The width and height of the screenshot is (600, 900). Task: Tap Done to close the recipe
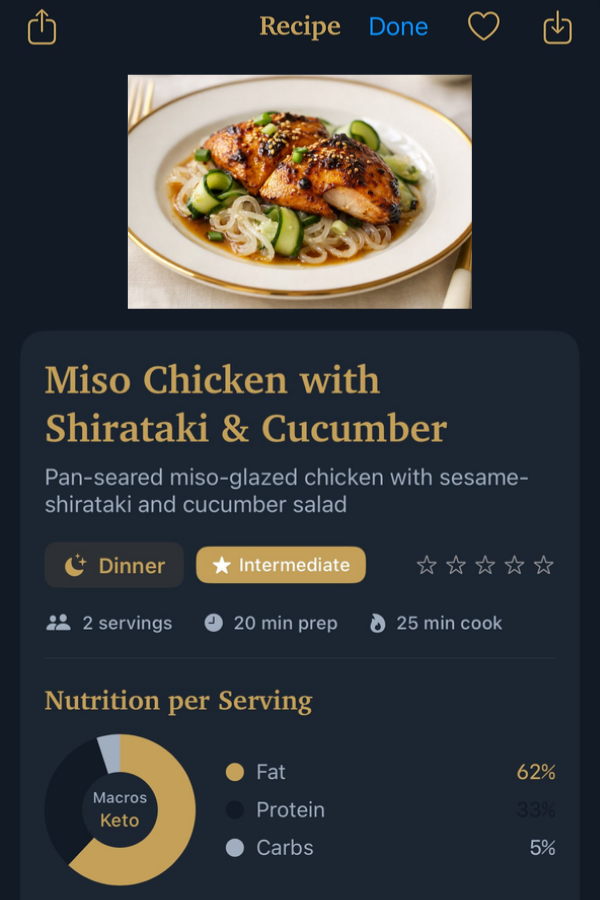[x=398, y=27]
